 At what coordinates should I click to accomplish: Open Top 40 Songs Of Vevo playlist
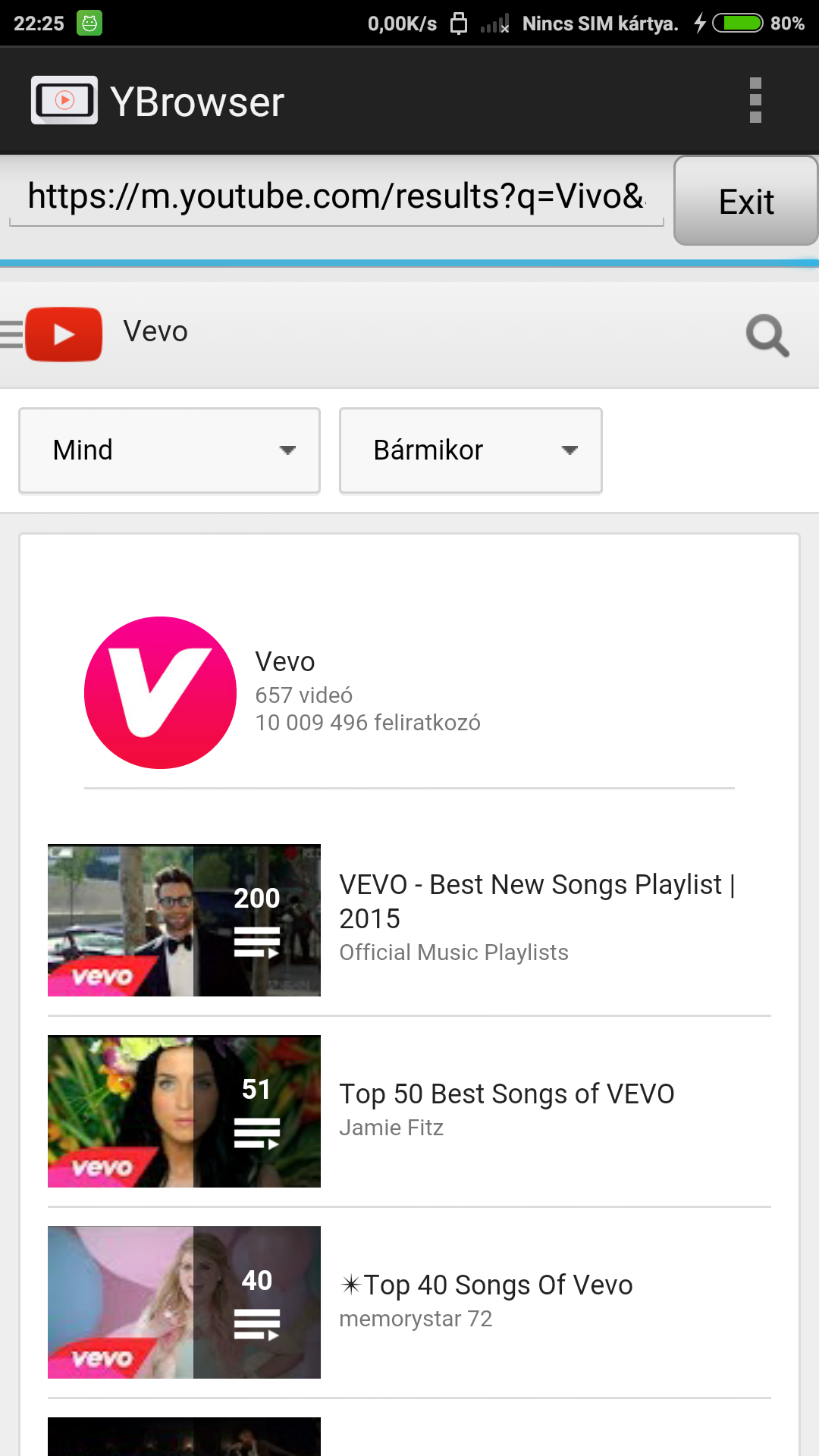tap(409, 1302)
